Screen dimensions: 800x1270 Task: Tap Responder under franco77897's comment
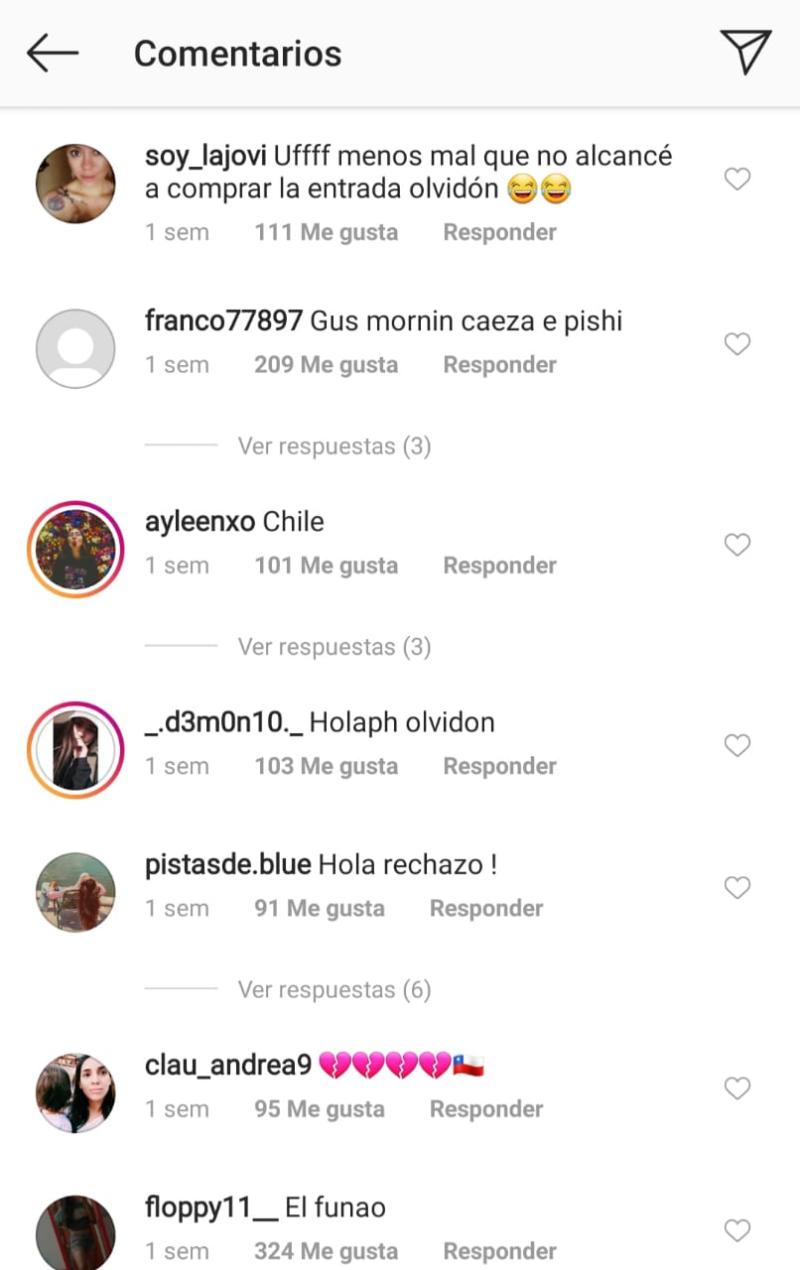click(x=499, y=365)
